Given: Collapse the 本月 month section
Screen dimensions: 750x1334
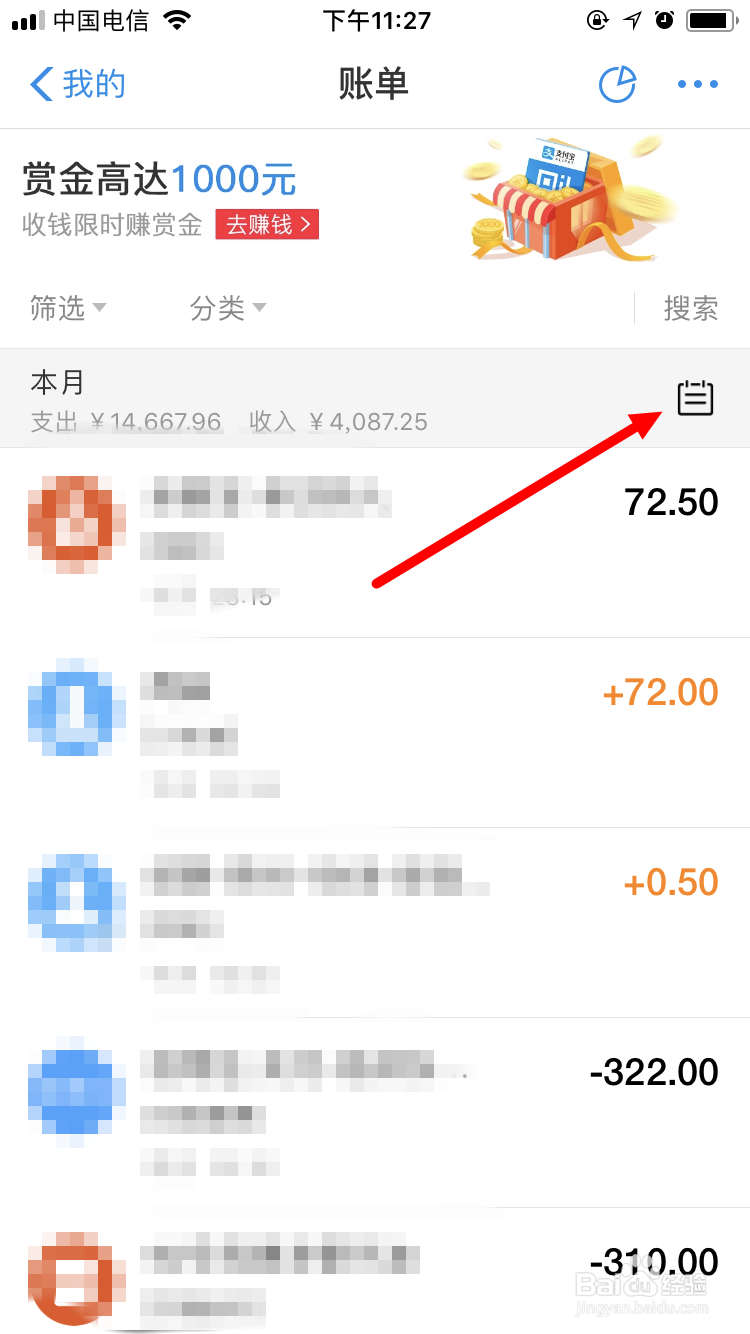Looking at the screenshot, I should coord(57,383).
